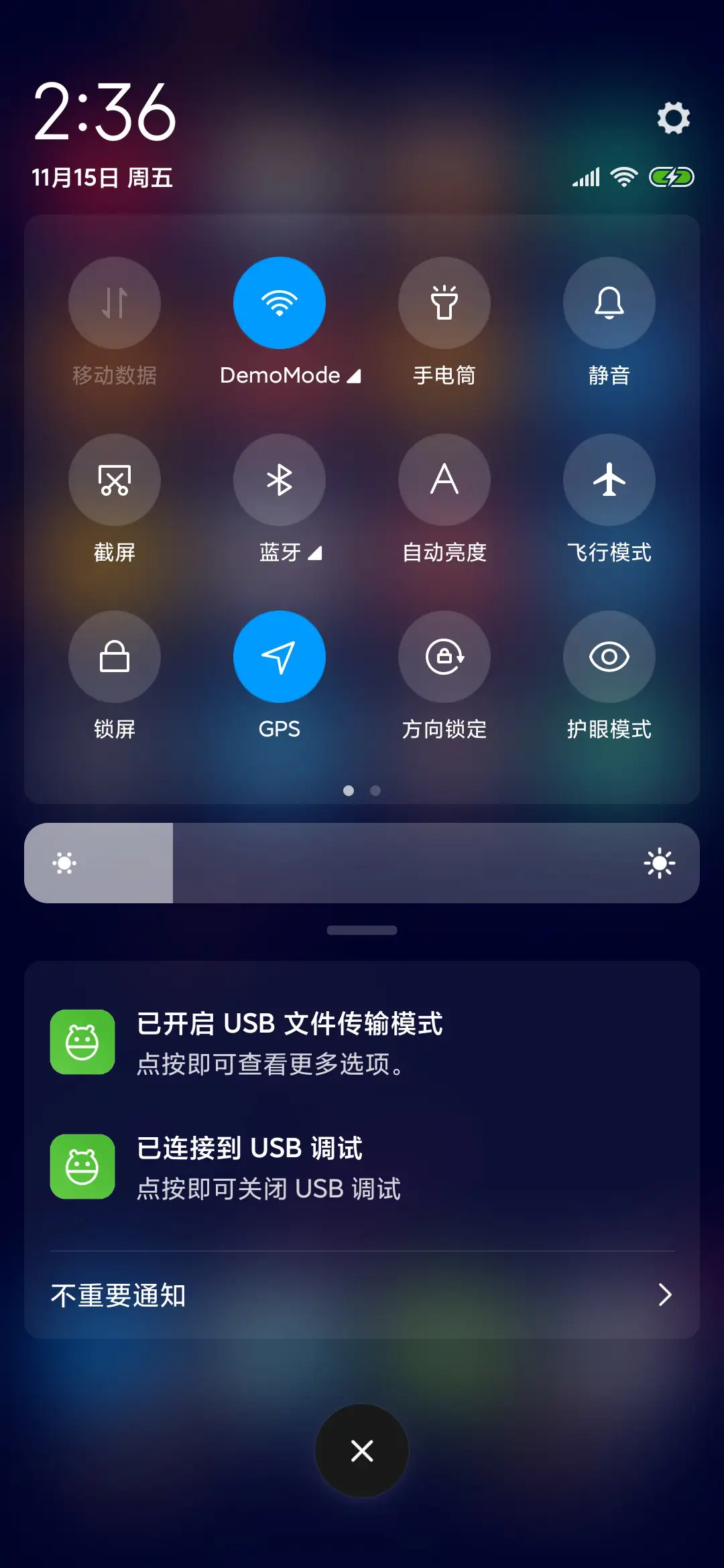
Task: Open unimportant notifications list
Action: 362,1295
